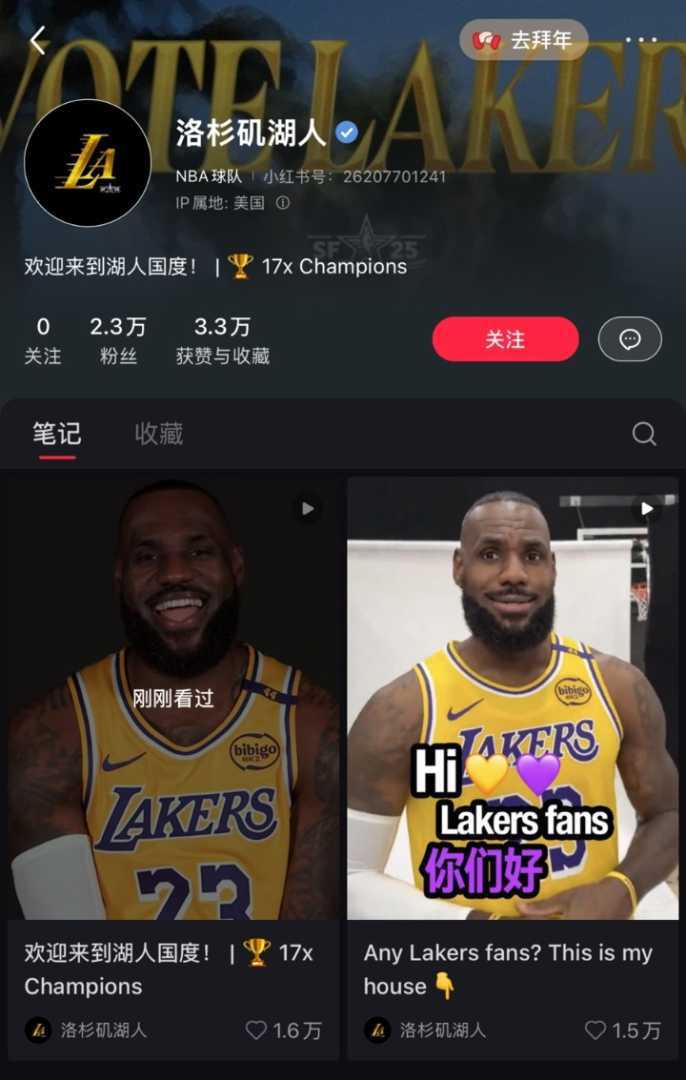The image size is (686, 1080).
Task: Like the 'Any Lakers fans?' note
Action: (596, 1030)
